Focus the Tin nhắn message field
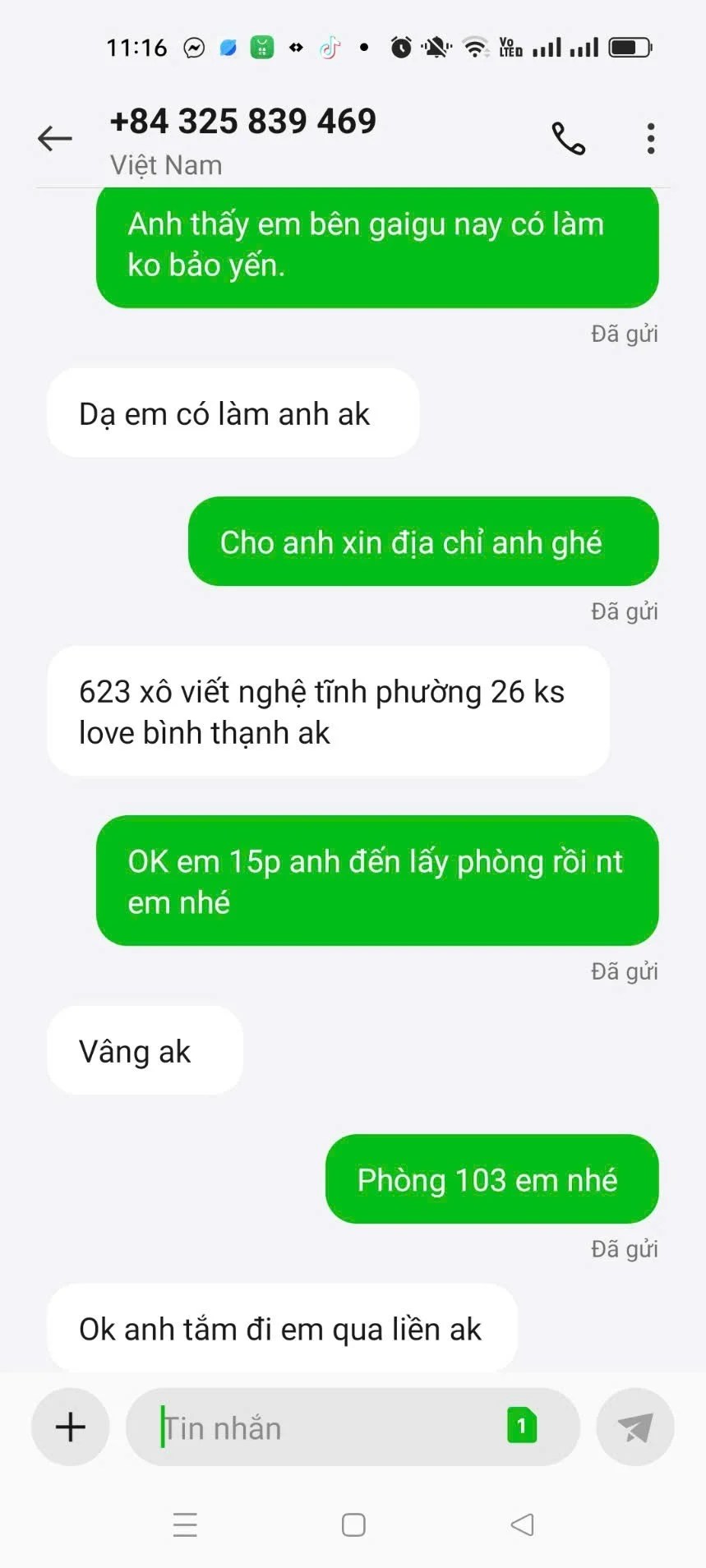The image size is (706, 1568). (329, 1427)
